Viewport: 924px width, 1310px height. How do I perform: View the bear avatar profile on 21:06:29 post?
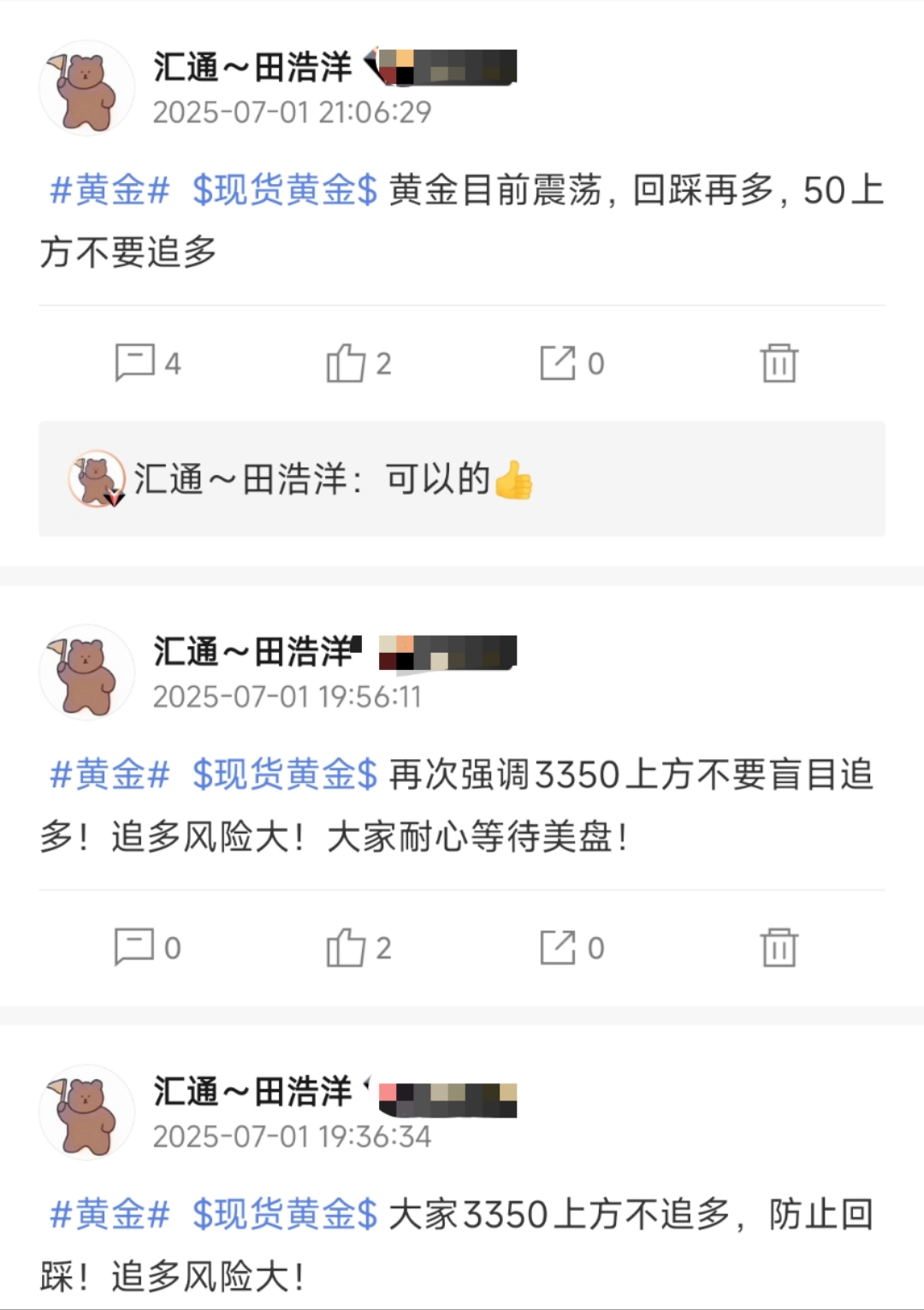coord(86,88)
